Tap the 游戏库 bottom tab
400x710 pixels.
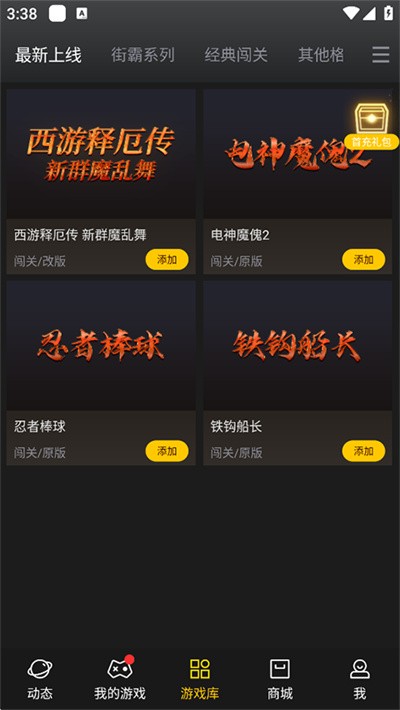pos(200,679)
